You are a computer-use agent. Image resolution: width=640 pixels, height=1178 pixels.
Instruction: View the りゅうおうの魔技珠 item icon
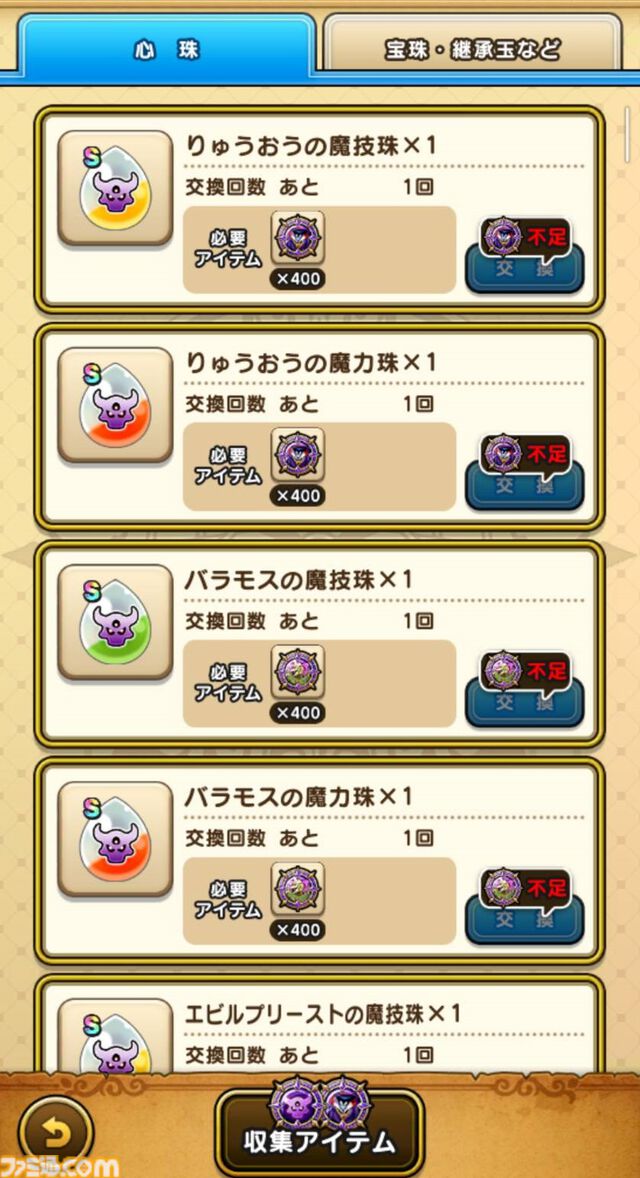[x=101, y=188]
